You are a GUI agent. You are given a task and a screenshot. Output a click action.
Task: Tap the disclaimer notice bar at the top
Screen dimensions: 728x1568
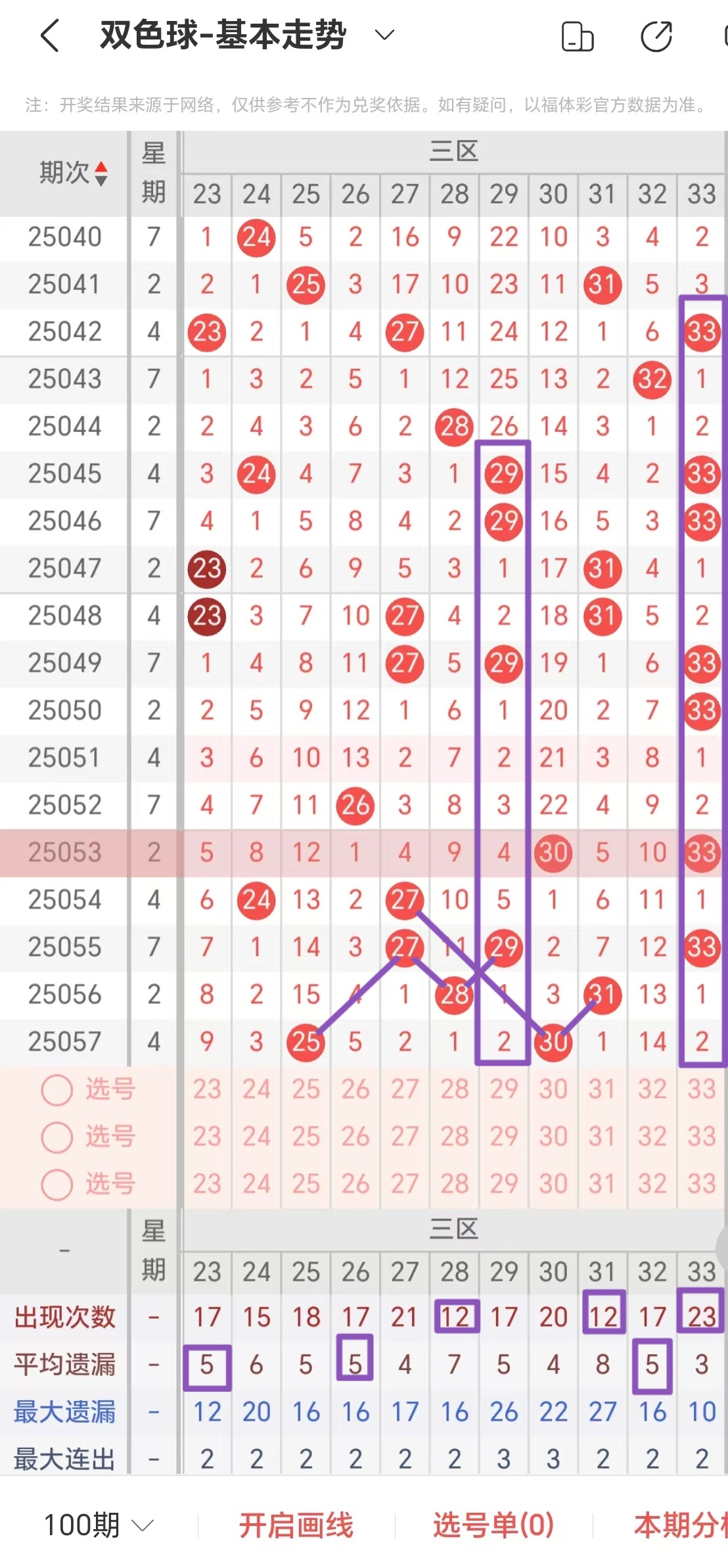364,104
